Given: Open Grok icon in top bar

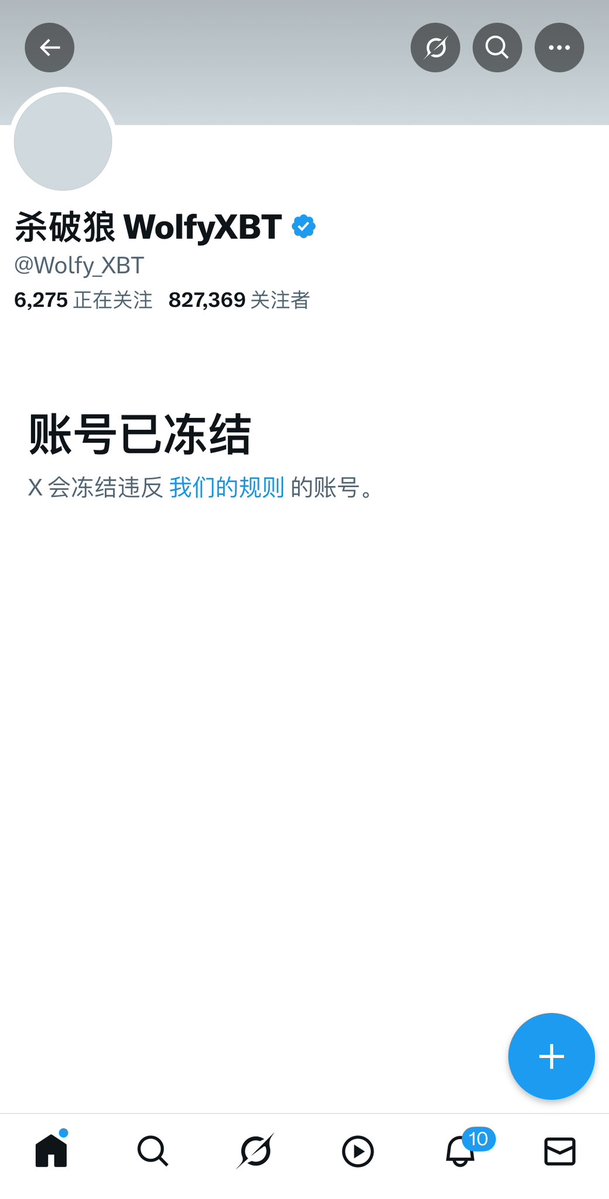Looking at the screenshot, I should point(435,47).
